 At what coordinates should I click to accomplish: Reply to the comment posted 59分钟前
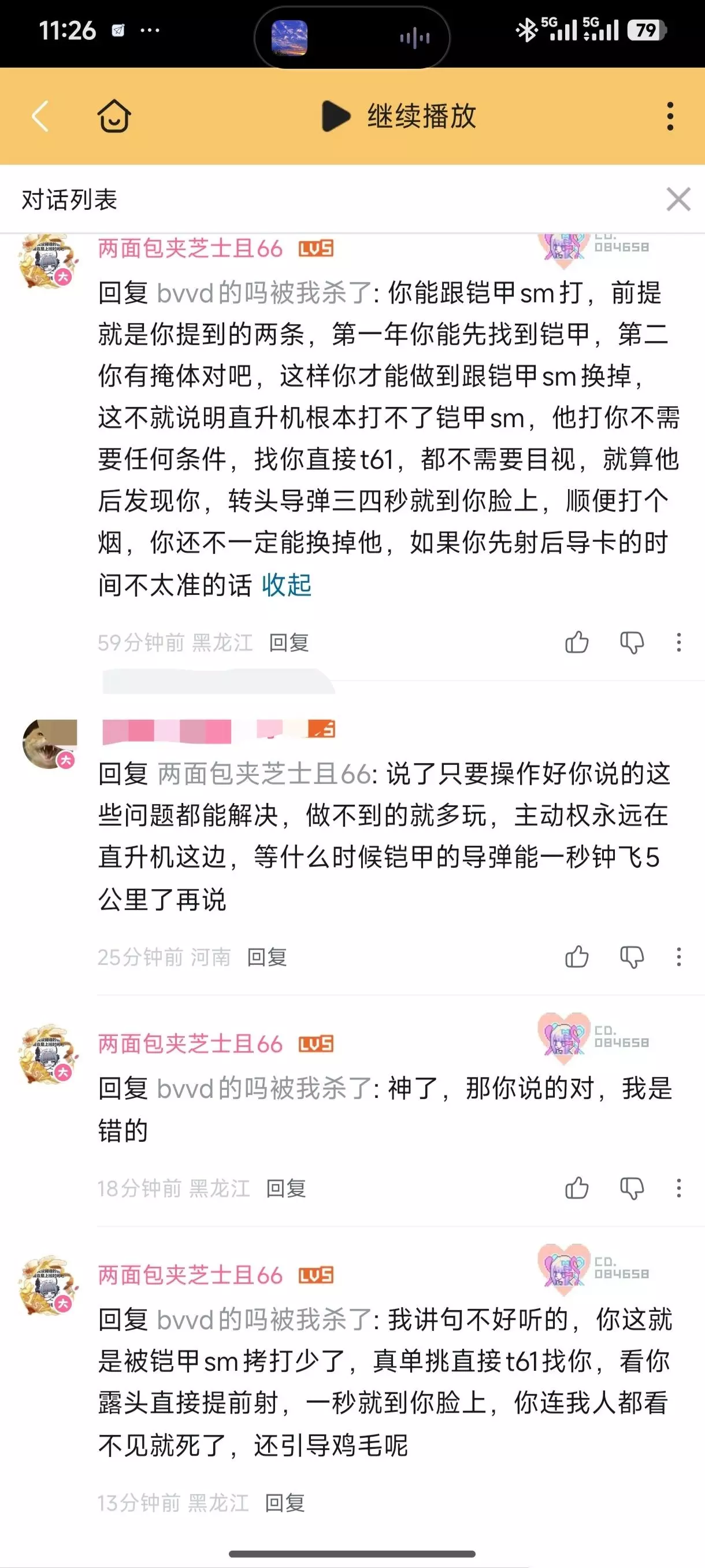coord(289,643)
